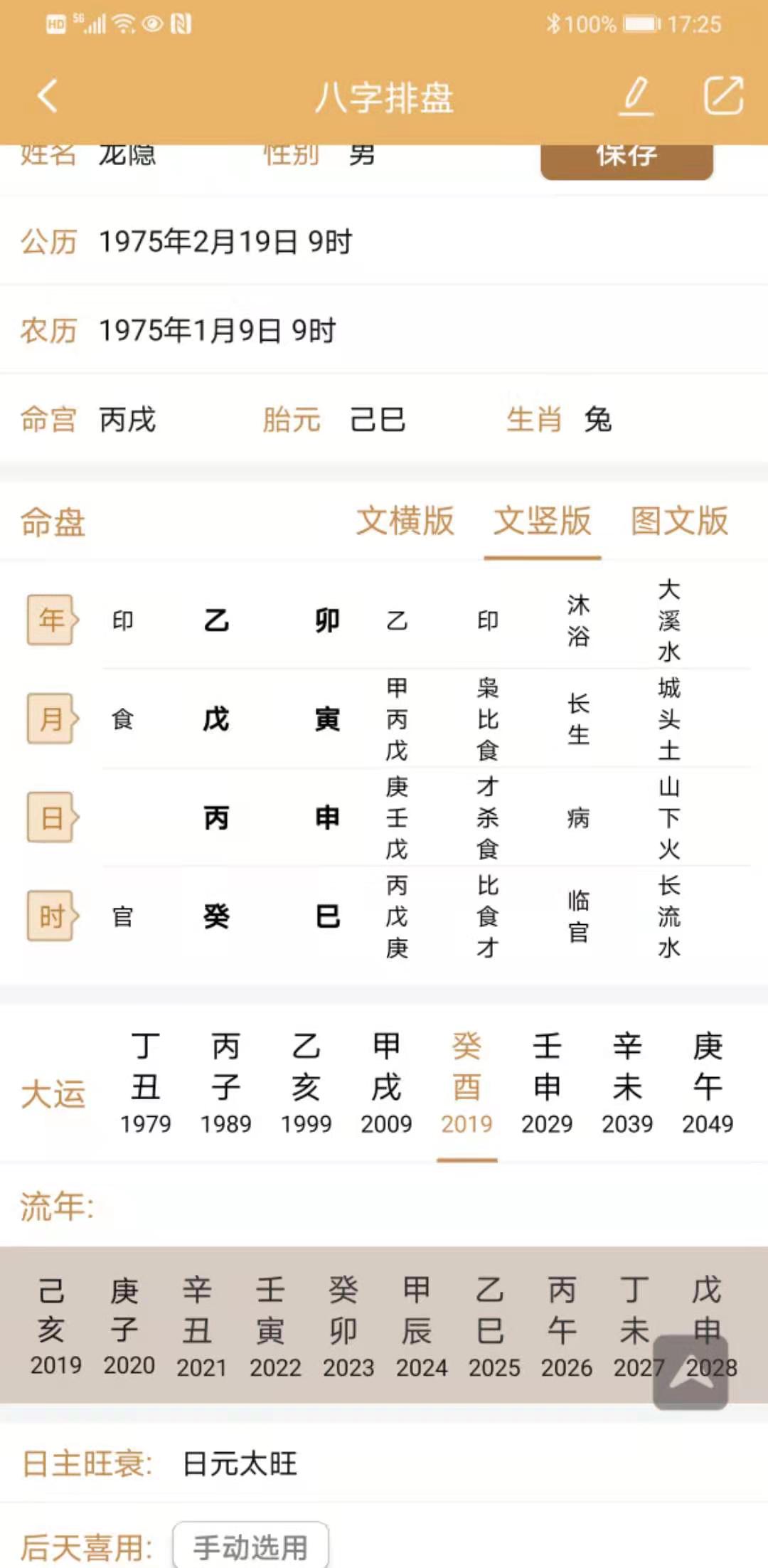Viewport: 768px width, 1568px height.
Task: Select 庚午 2049 大运 period
Action: point(708,1083)
